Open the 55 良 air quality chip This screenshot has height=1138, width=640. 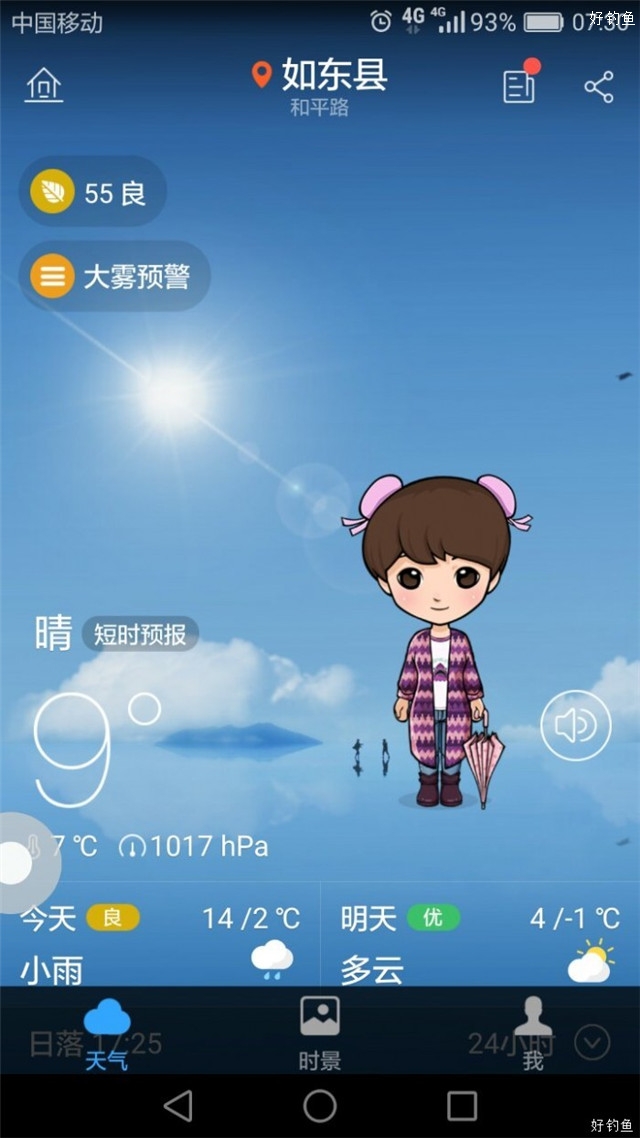point(92,192)
